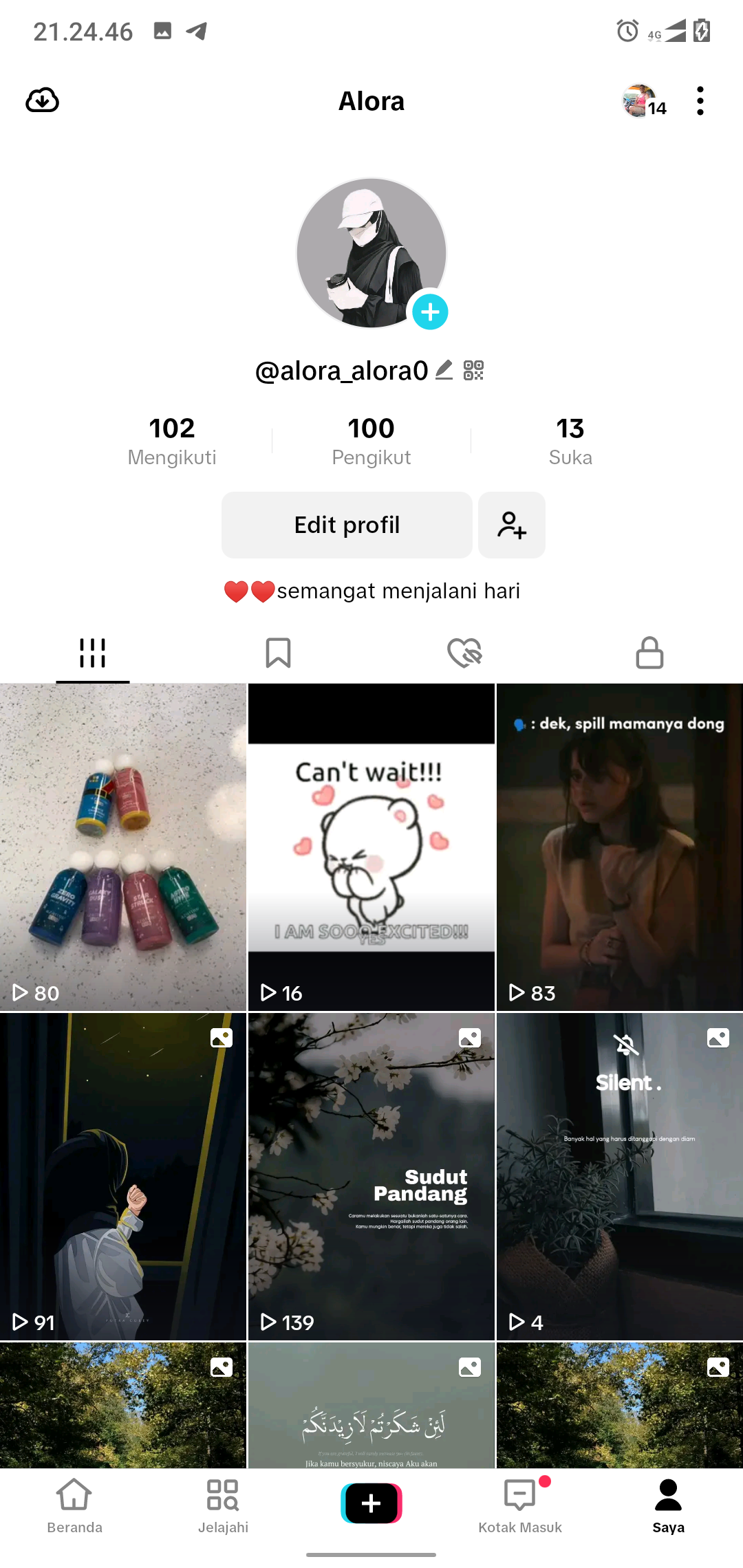This screenshot has height=1568, width=743.
Task: Tap the Edit profil button
Action: 347,525
